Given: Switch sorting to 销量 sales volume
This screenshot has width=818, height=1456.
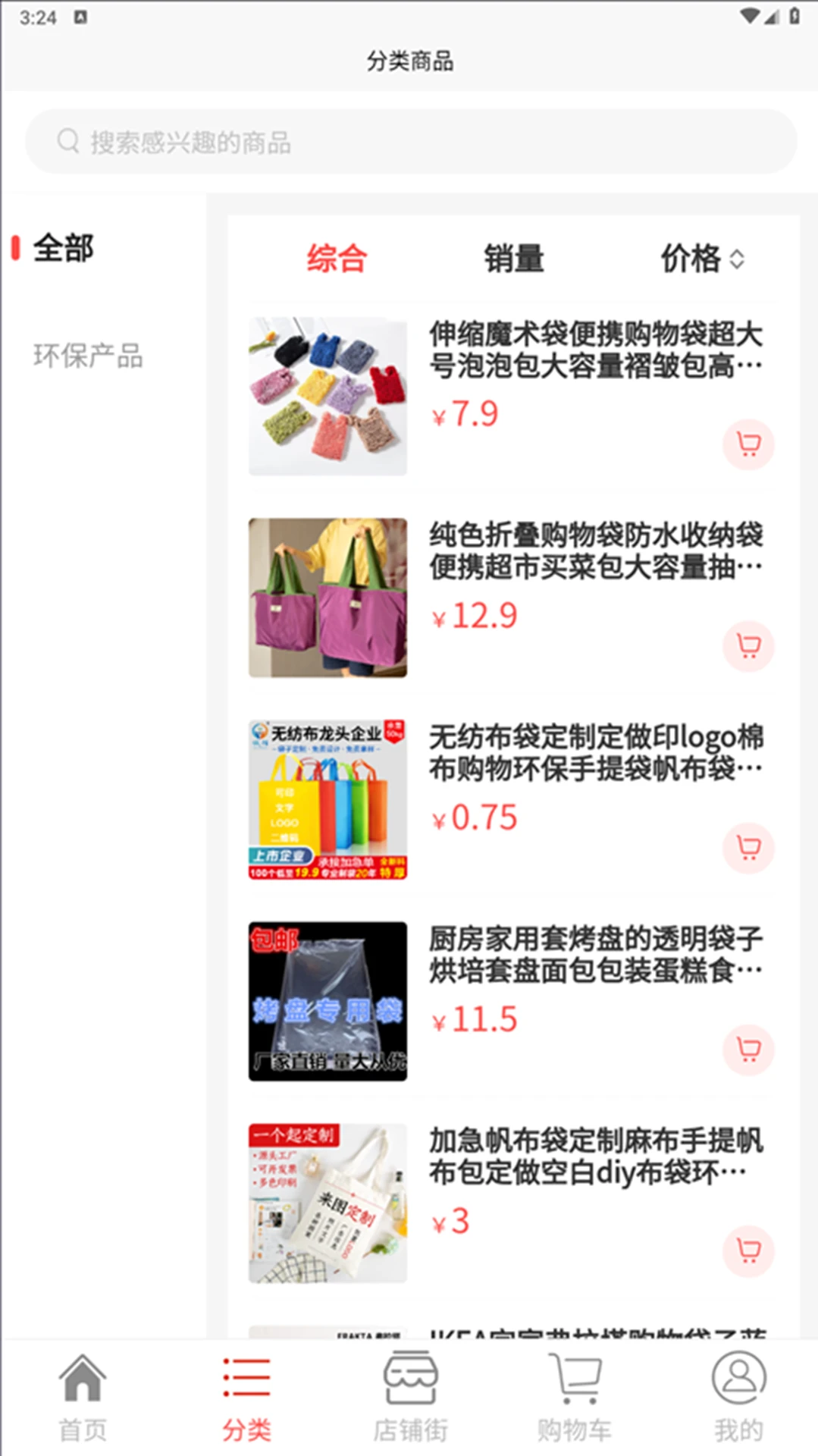Looking at the screenshot, I should coord(515,259).
